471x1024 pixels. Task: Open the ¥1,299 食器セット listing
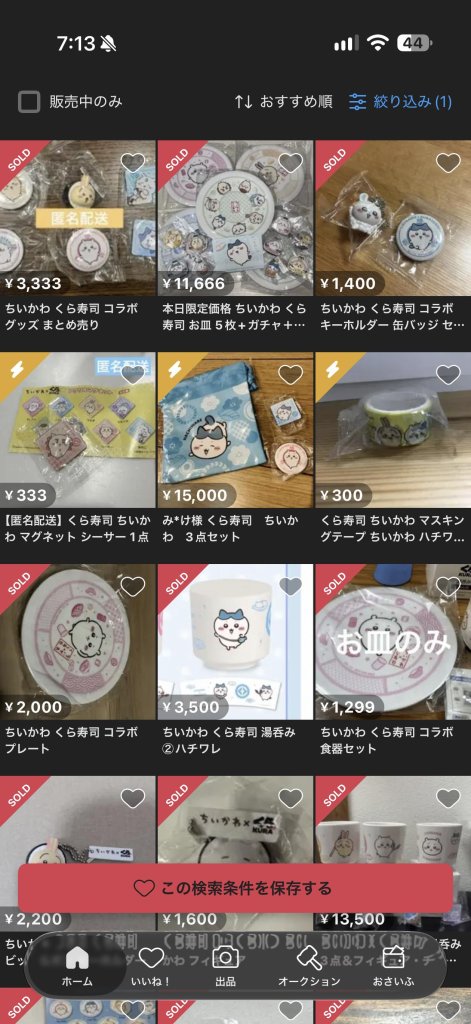(x=393, y=662)
